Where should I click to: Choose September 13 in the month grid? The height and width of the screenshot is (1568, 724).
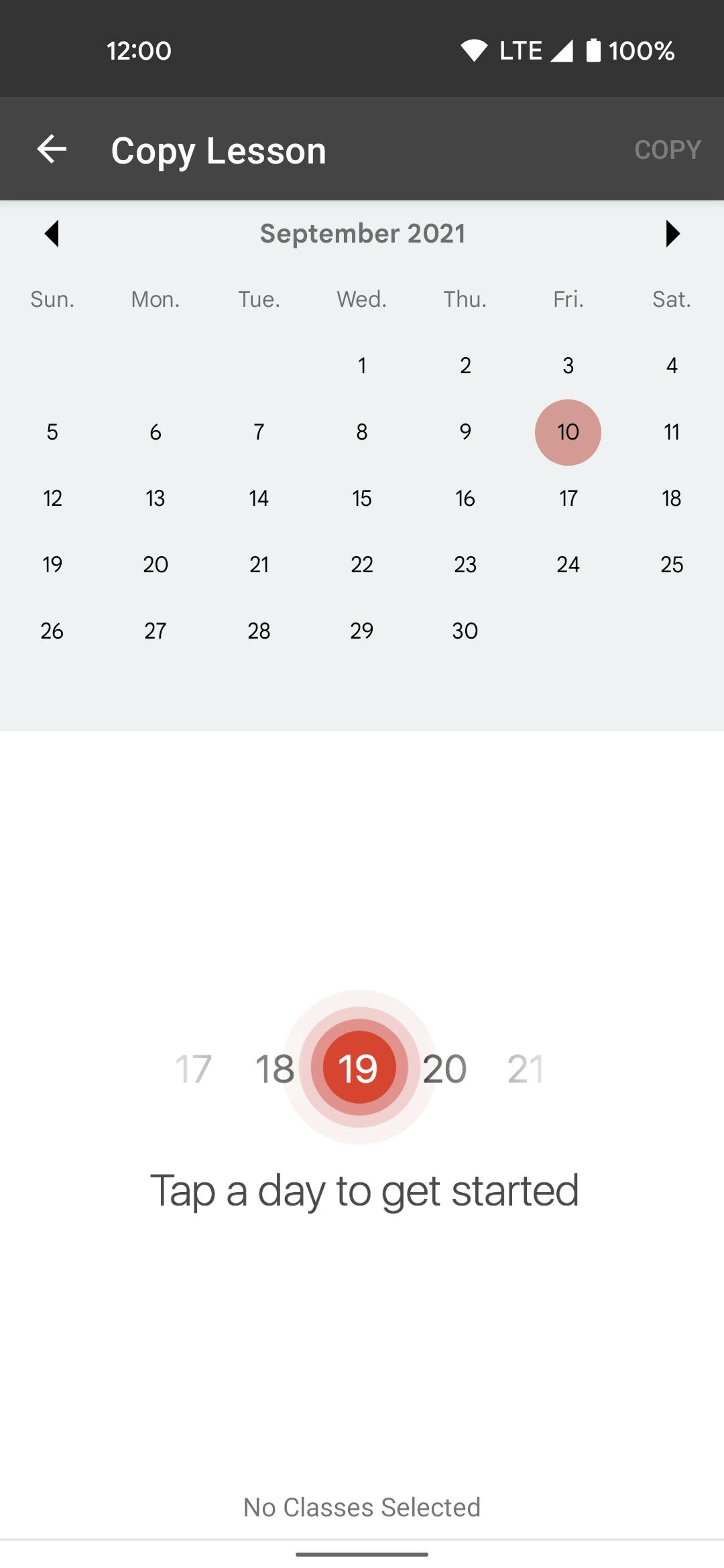[x=156, y=499]
